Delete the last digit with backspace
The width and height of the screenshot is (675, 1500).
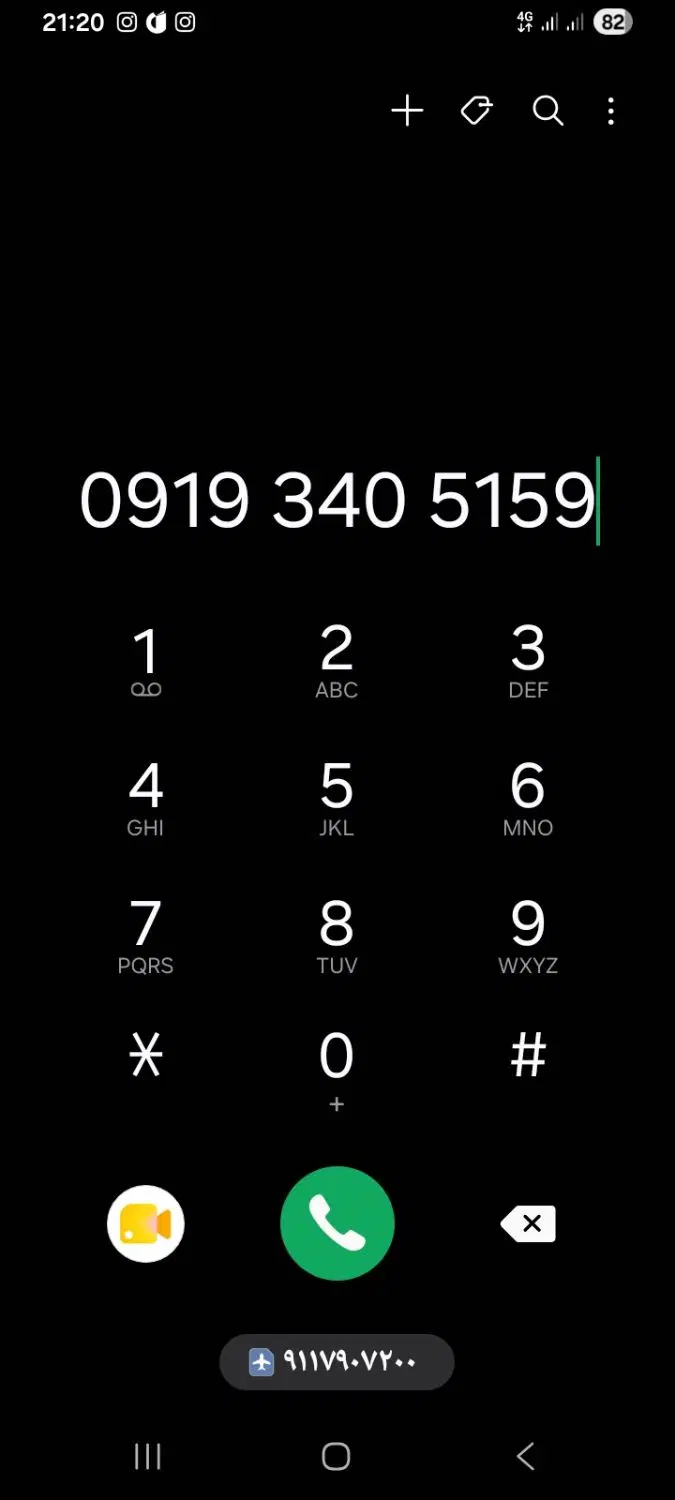528,1224
